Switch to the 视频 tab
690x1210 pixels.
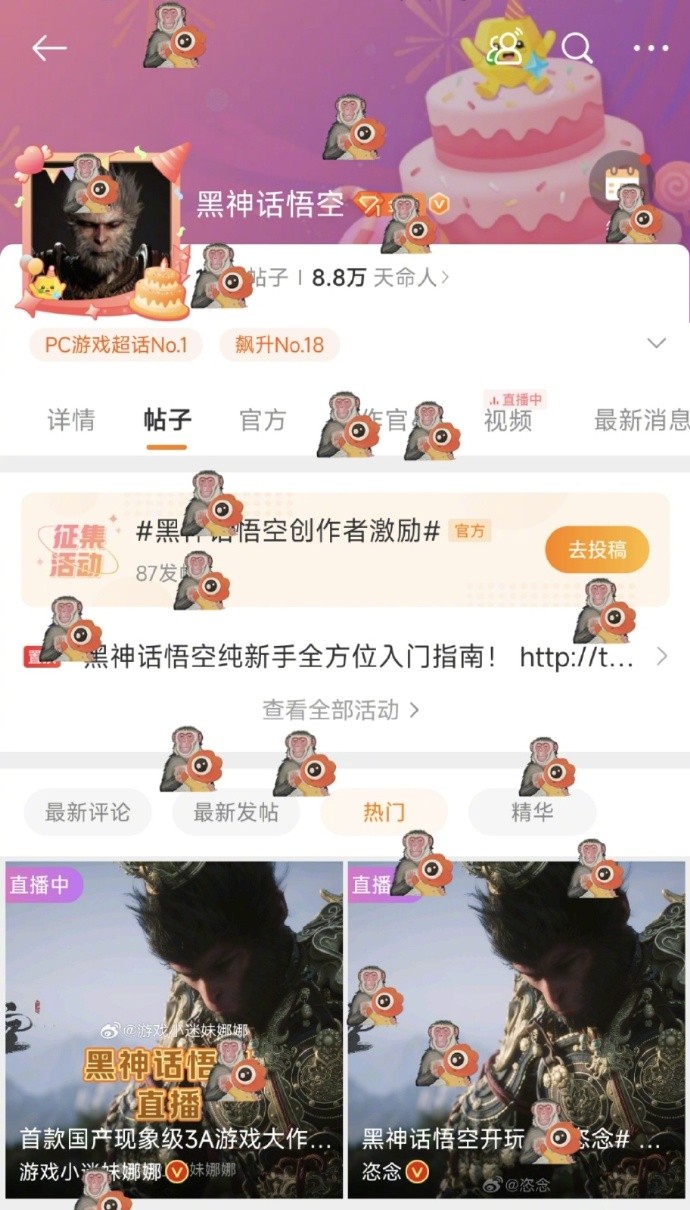[x=508, y=421]
